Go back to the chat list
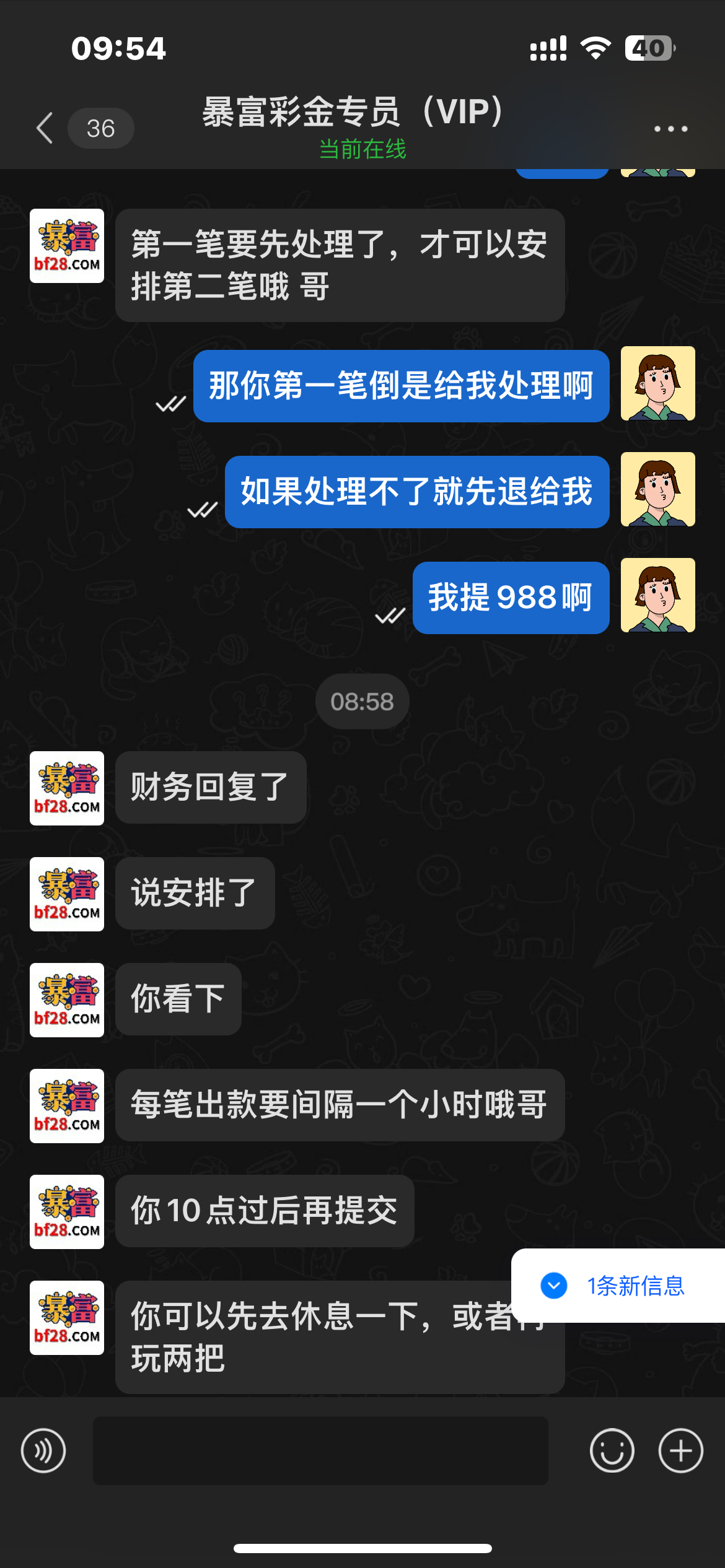This screenshot has width=725, height=1568. [46, 128]
